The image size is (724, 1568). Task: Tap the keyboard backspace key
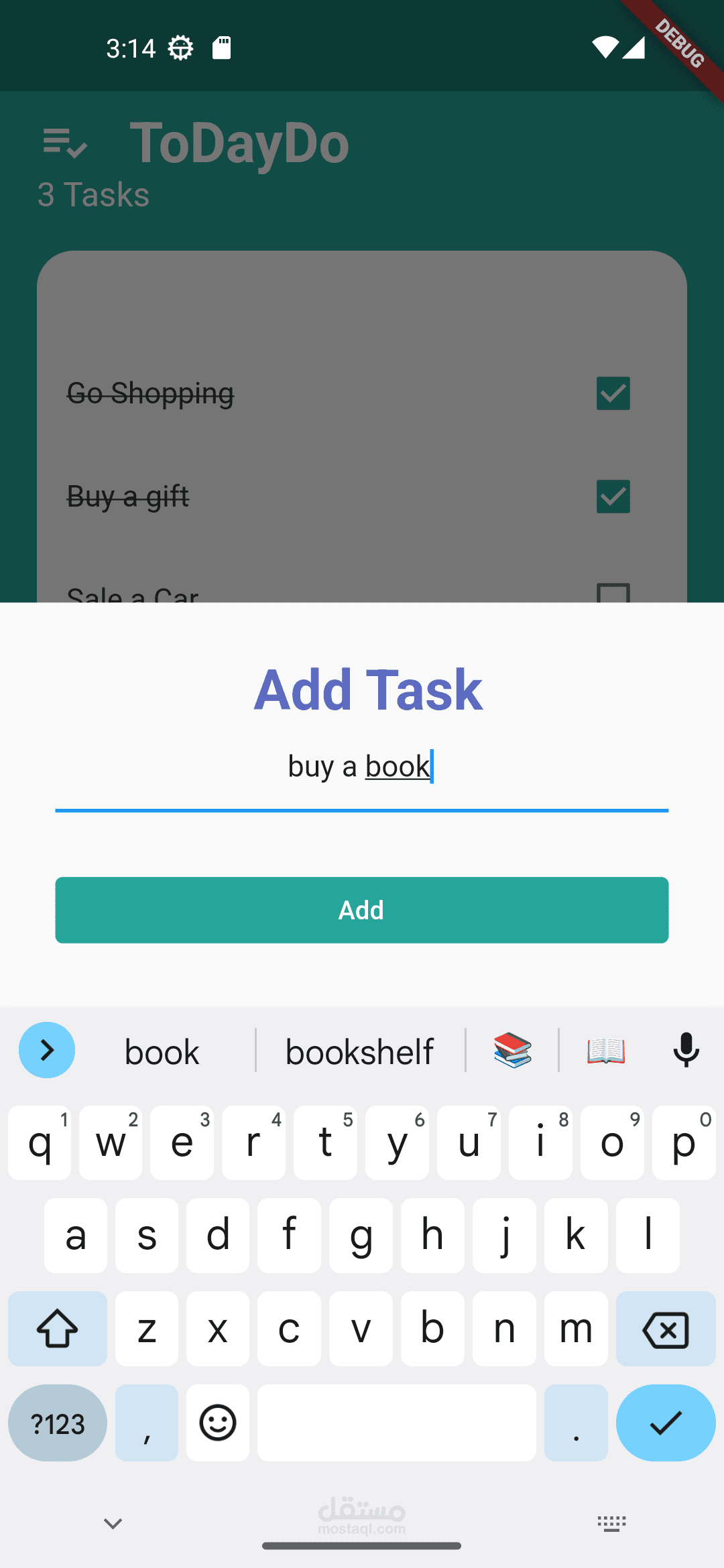(665, 1329)
